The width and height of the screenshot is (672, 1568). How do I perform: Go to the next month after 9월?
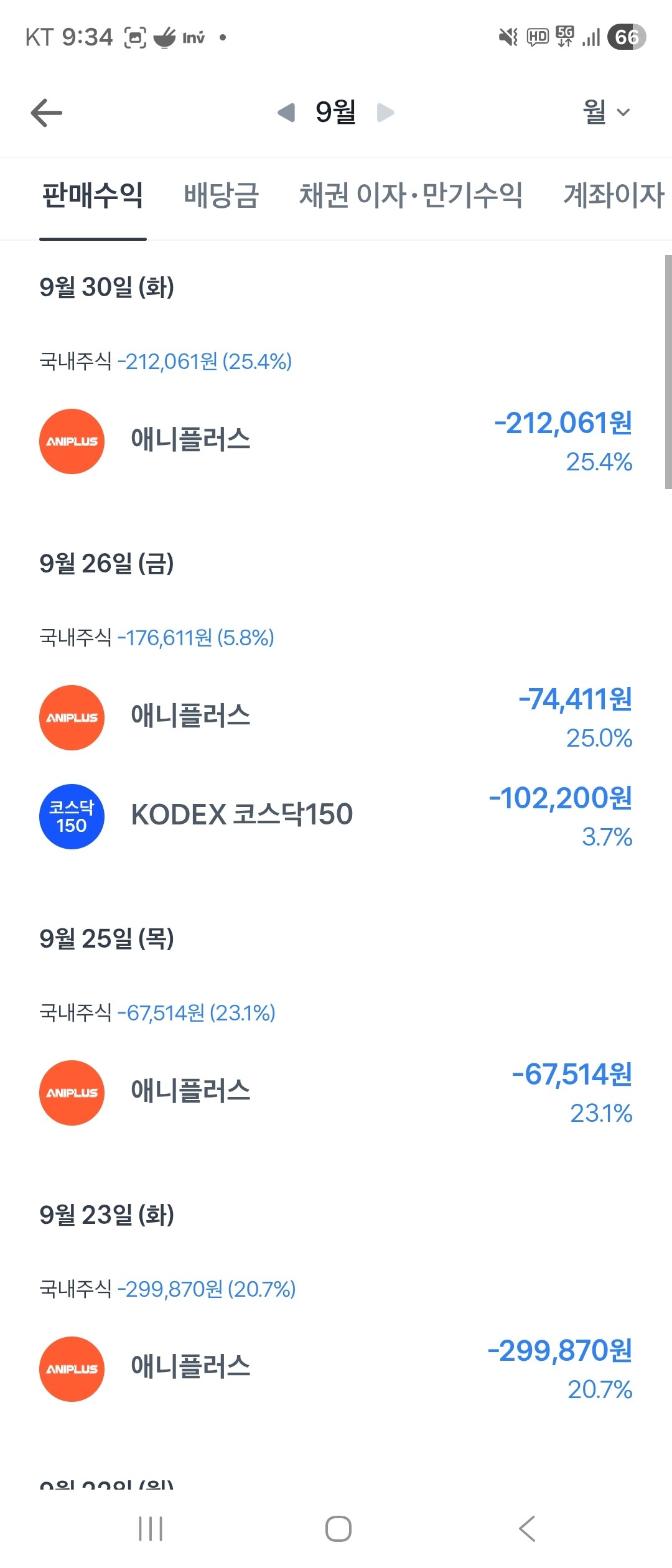pyautogui.click(x=386, y=113)
